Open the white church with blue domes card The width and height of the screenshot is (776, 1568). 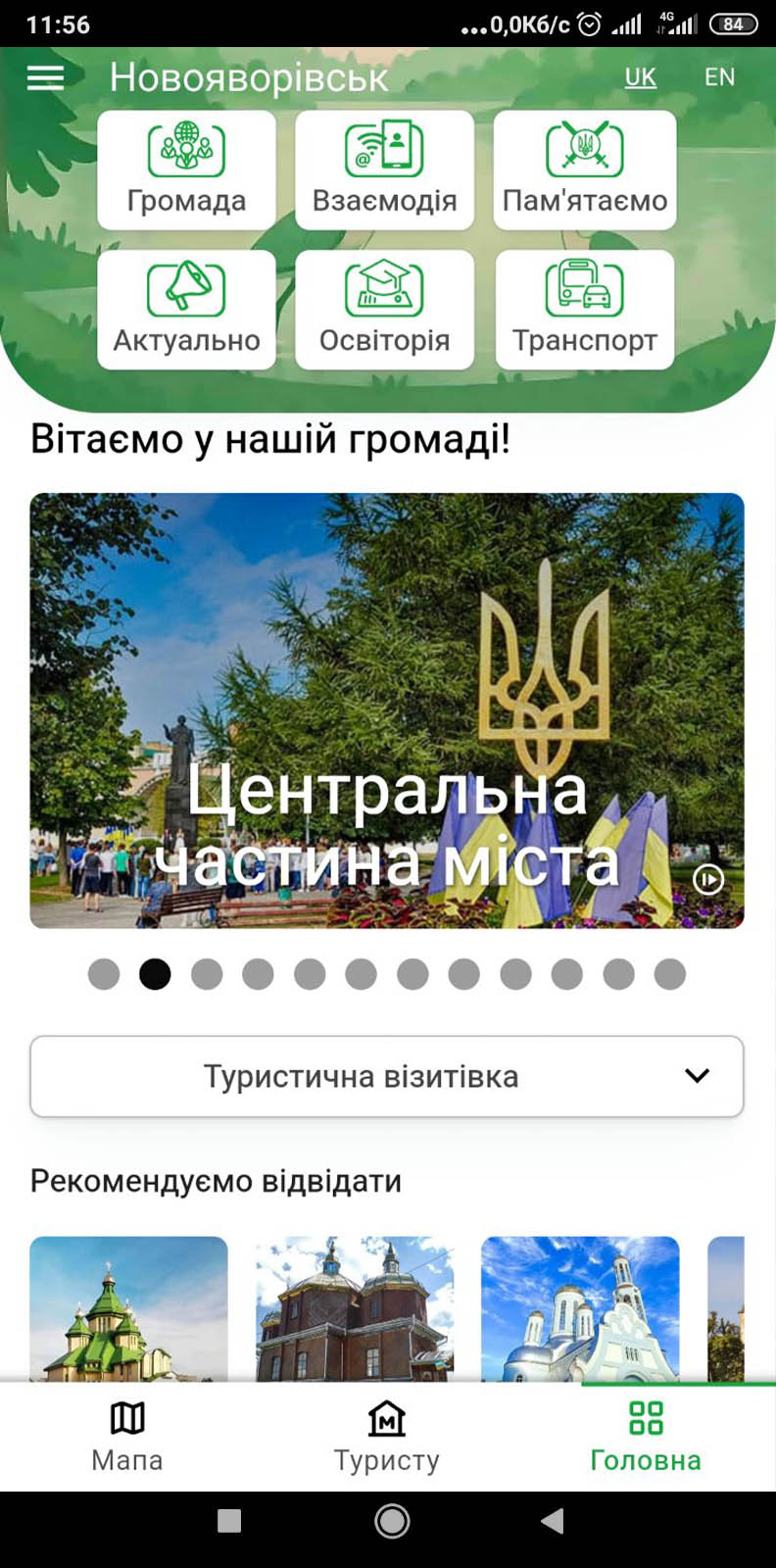pyautogui.click(x=580, y=1308)
